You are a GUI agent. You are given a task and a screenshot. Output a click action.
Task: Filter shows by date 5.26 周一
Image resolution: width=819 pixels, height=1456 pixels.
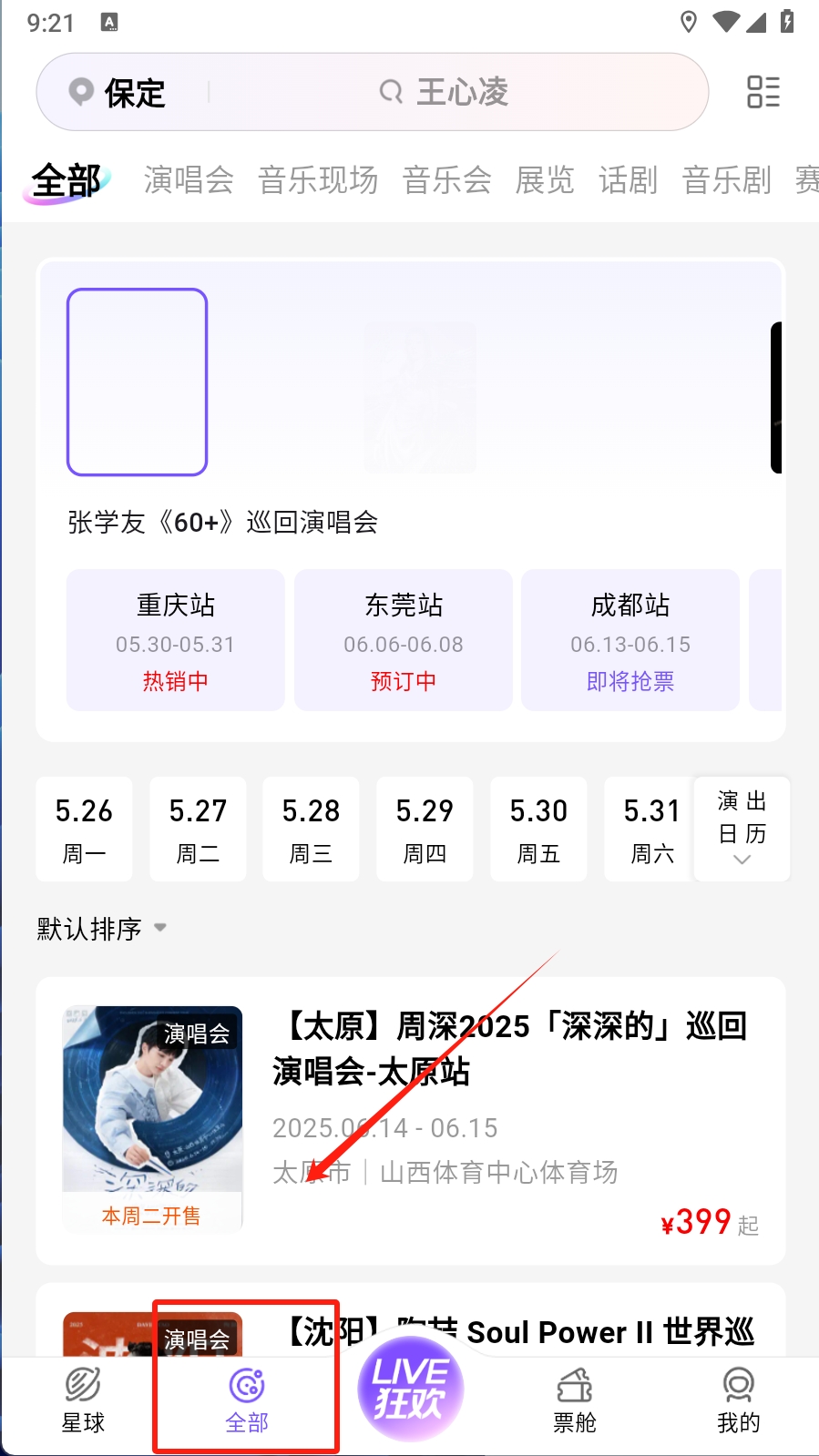pos(85,829)
